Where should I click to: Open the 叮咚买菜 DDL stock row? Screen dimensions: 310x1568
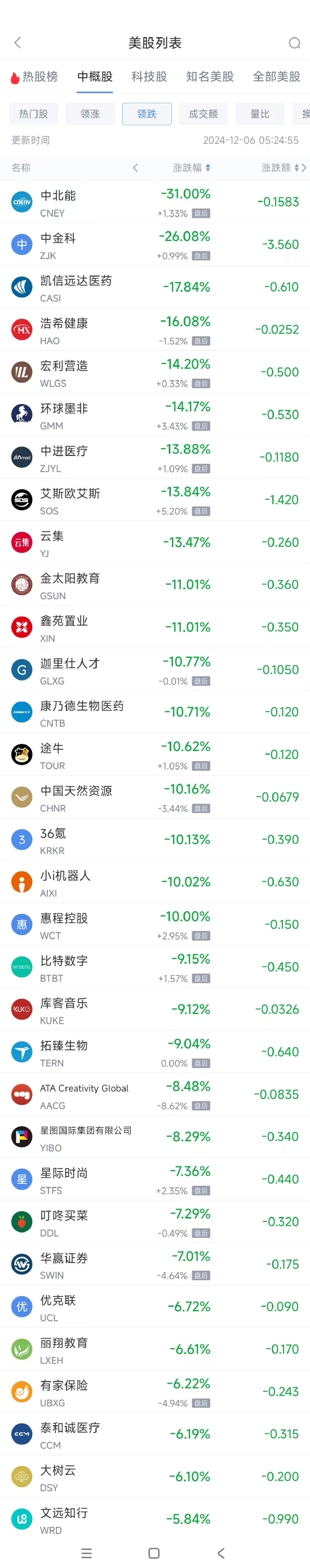coord(155,1222)
